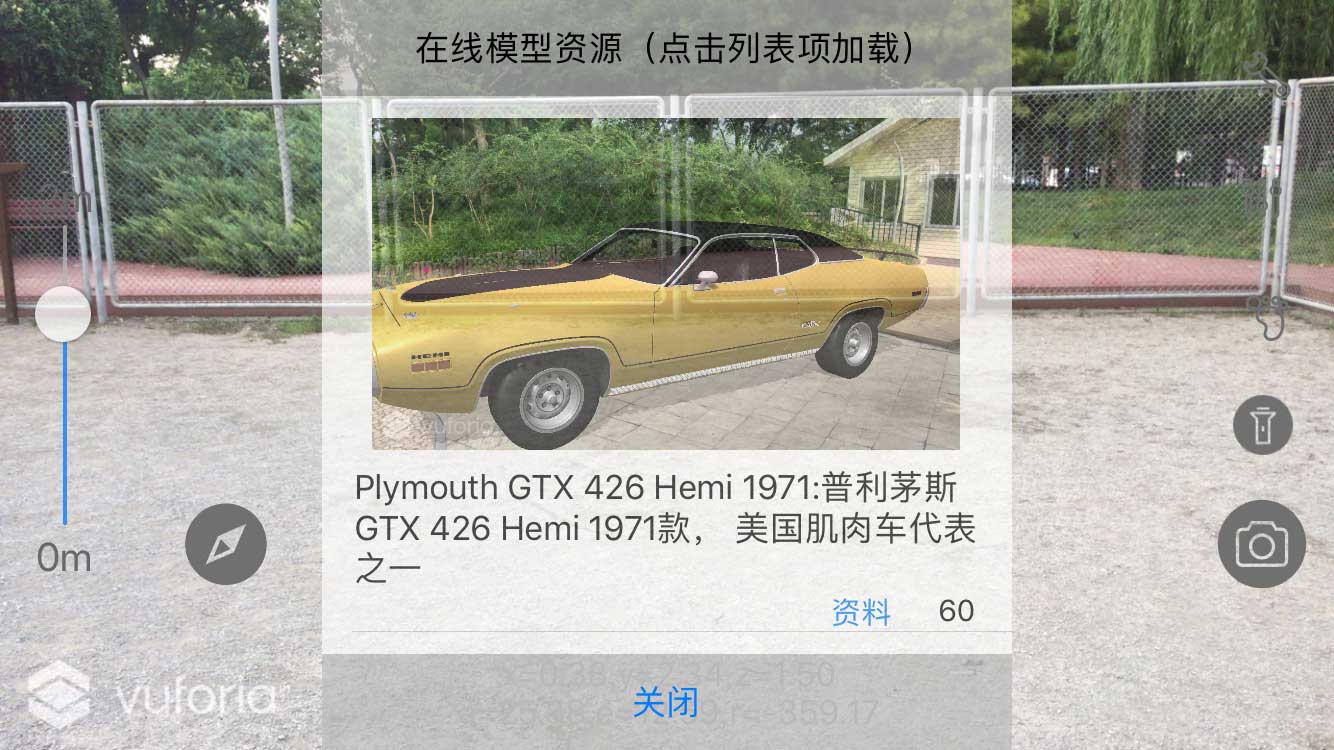Take a photo with the camera button
The height and width of the screenshot is (750, 1334).
[1261, 545]
